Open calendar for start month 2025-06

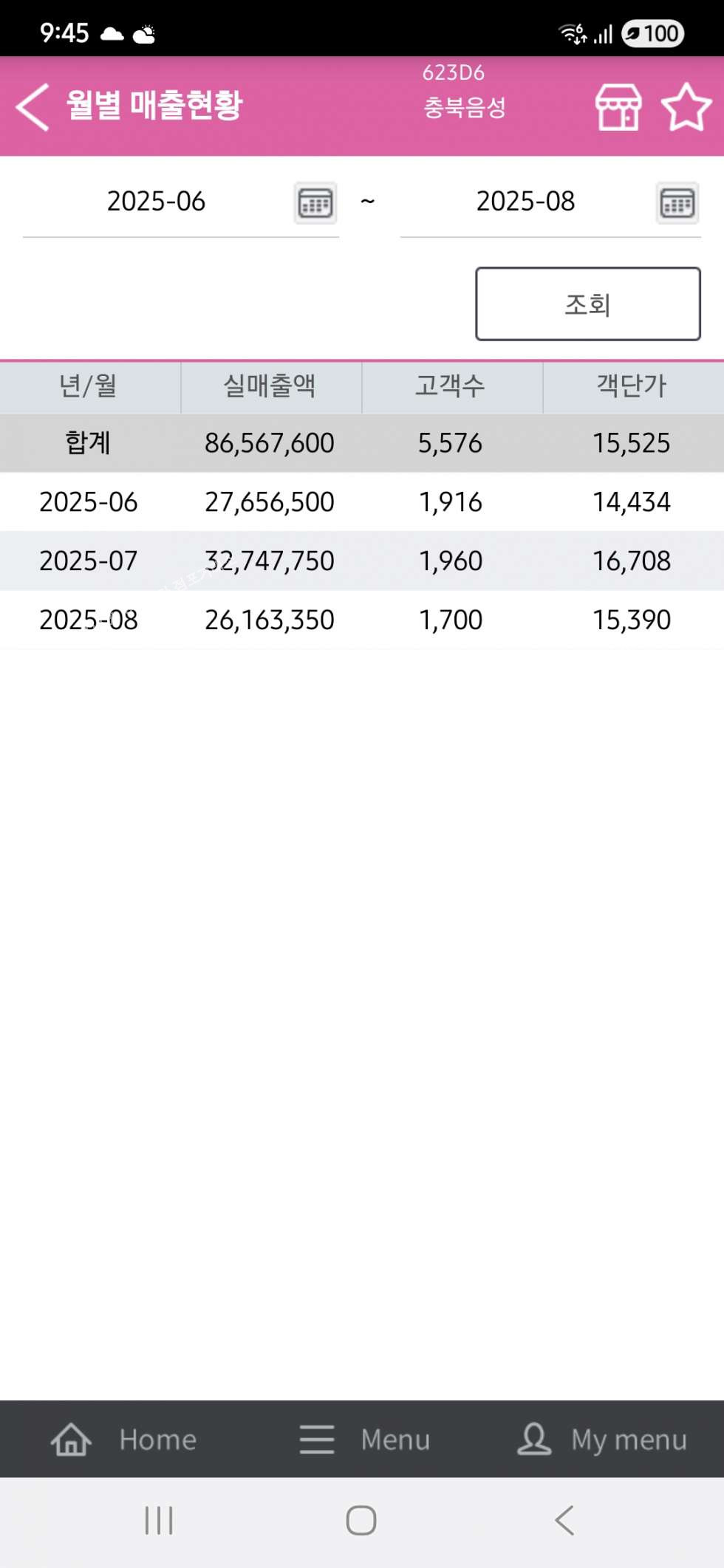(x=315, y=203)
